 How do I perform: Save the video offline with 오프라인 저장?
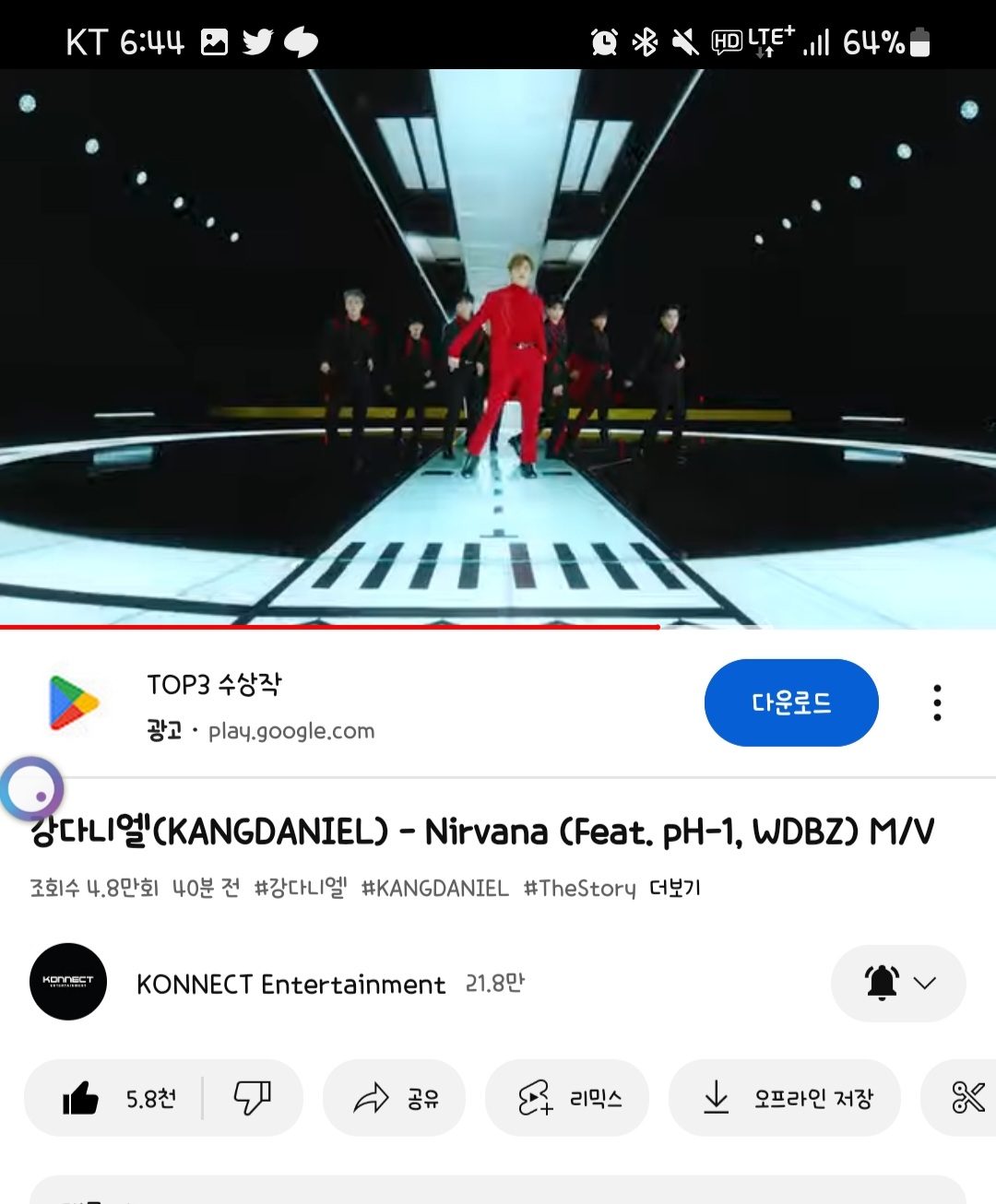(785, 1098)
